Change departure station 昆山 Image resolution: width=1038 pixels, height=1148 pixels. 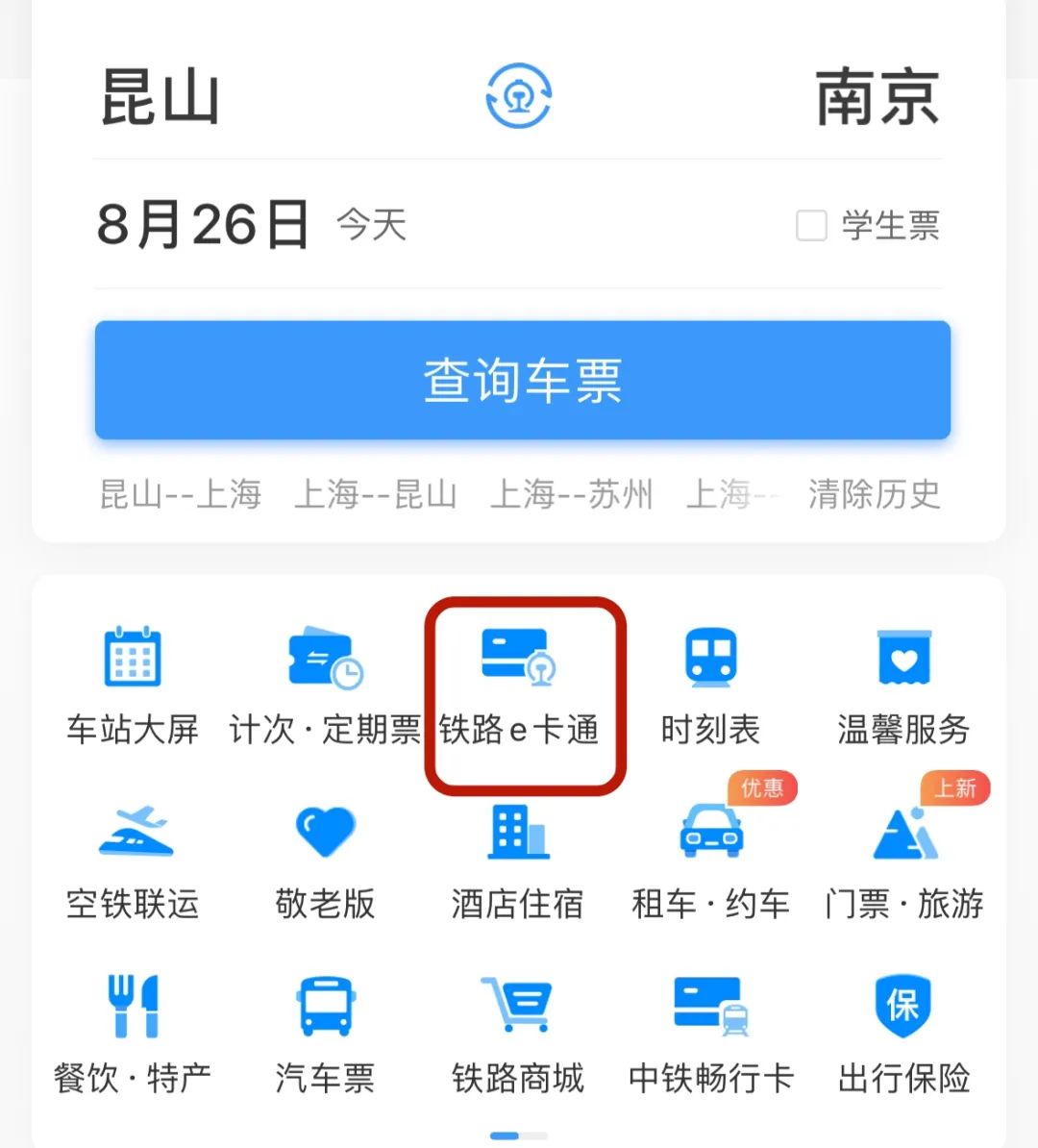(x=161, y=97)
